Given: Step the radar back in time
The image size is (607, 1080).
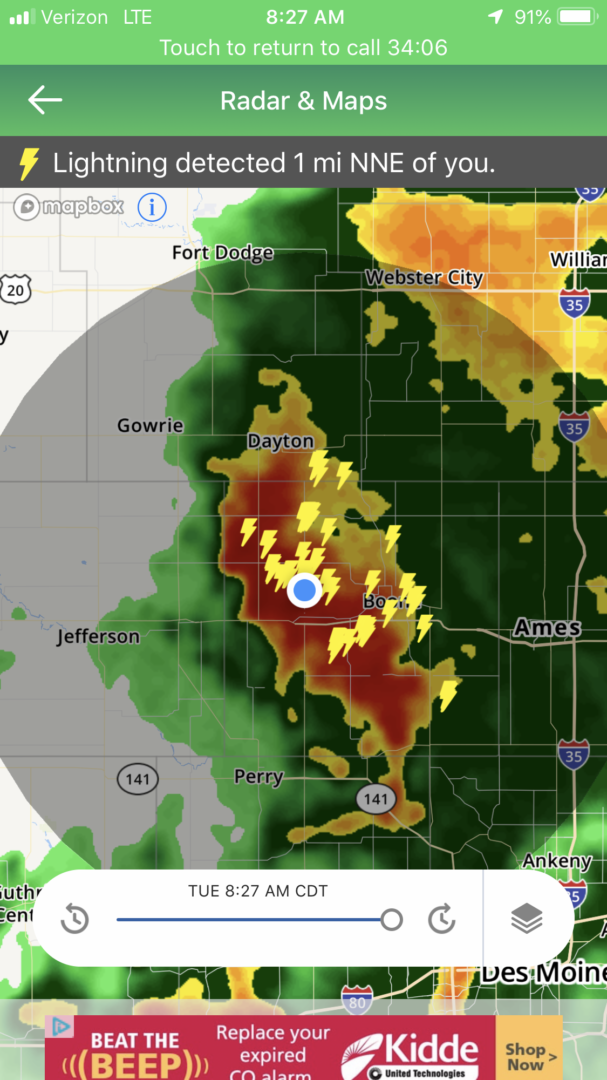Looking at the screenshot, I should pyautogui.click(x=75, y=919).
